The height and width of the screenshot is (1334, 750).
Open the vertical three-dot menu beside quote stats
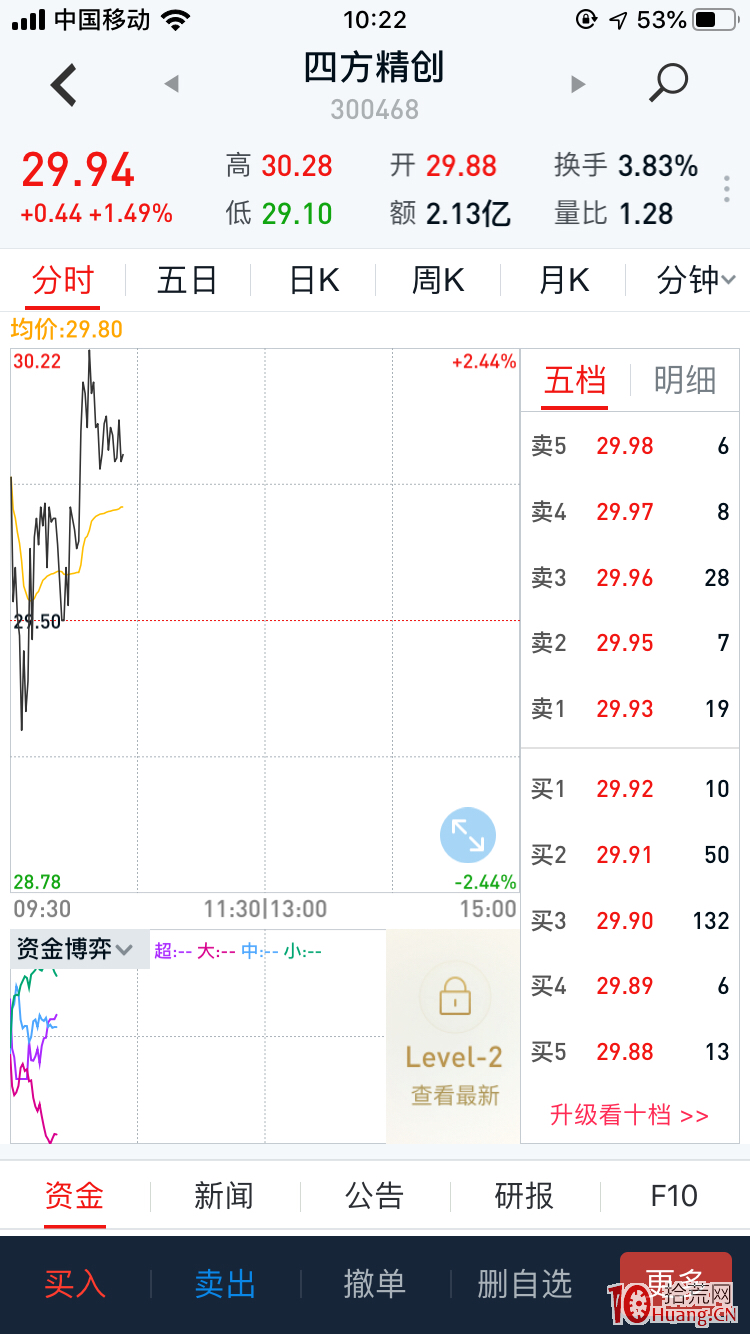727,189
